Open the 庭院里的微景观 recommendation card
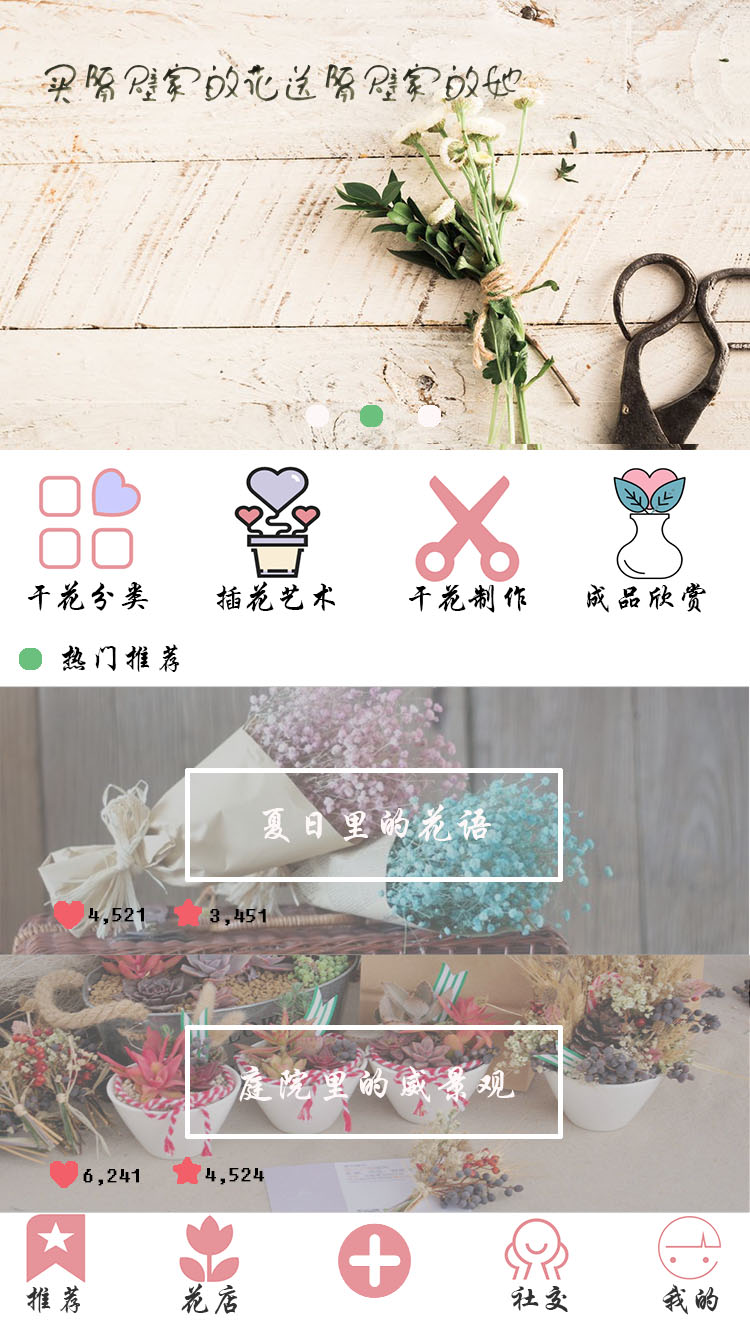This screenshot has height=1334, width=750. pos(374,1082)
